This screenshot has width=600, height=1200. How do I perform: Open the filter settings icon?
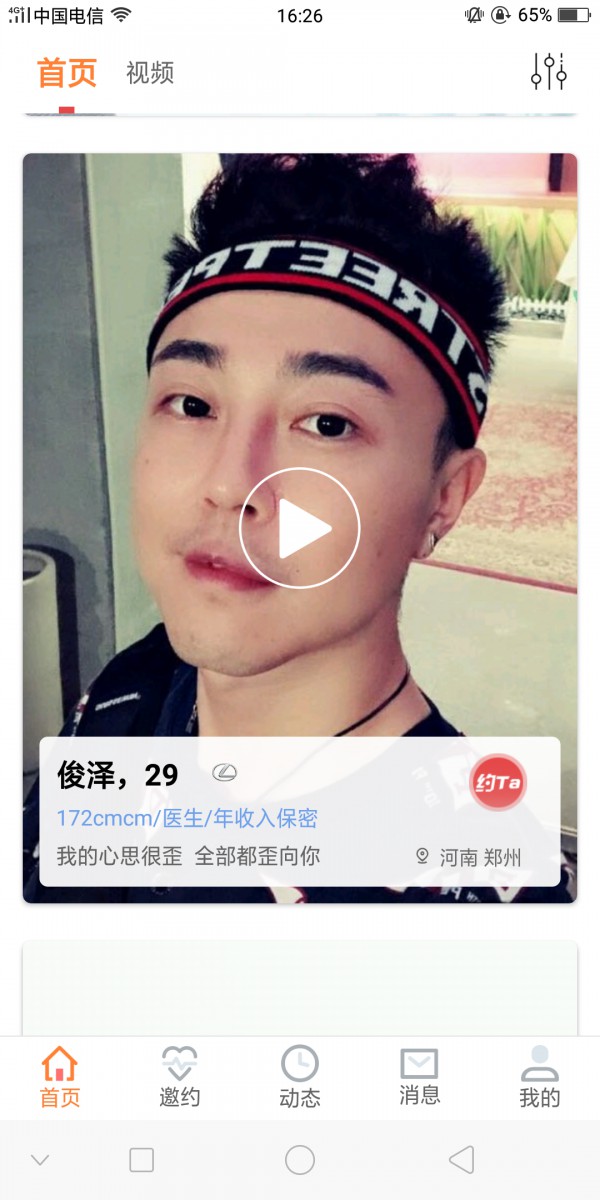click(549, 72)
